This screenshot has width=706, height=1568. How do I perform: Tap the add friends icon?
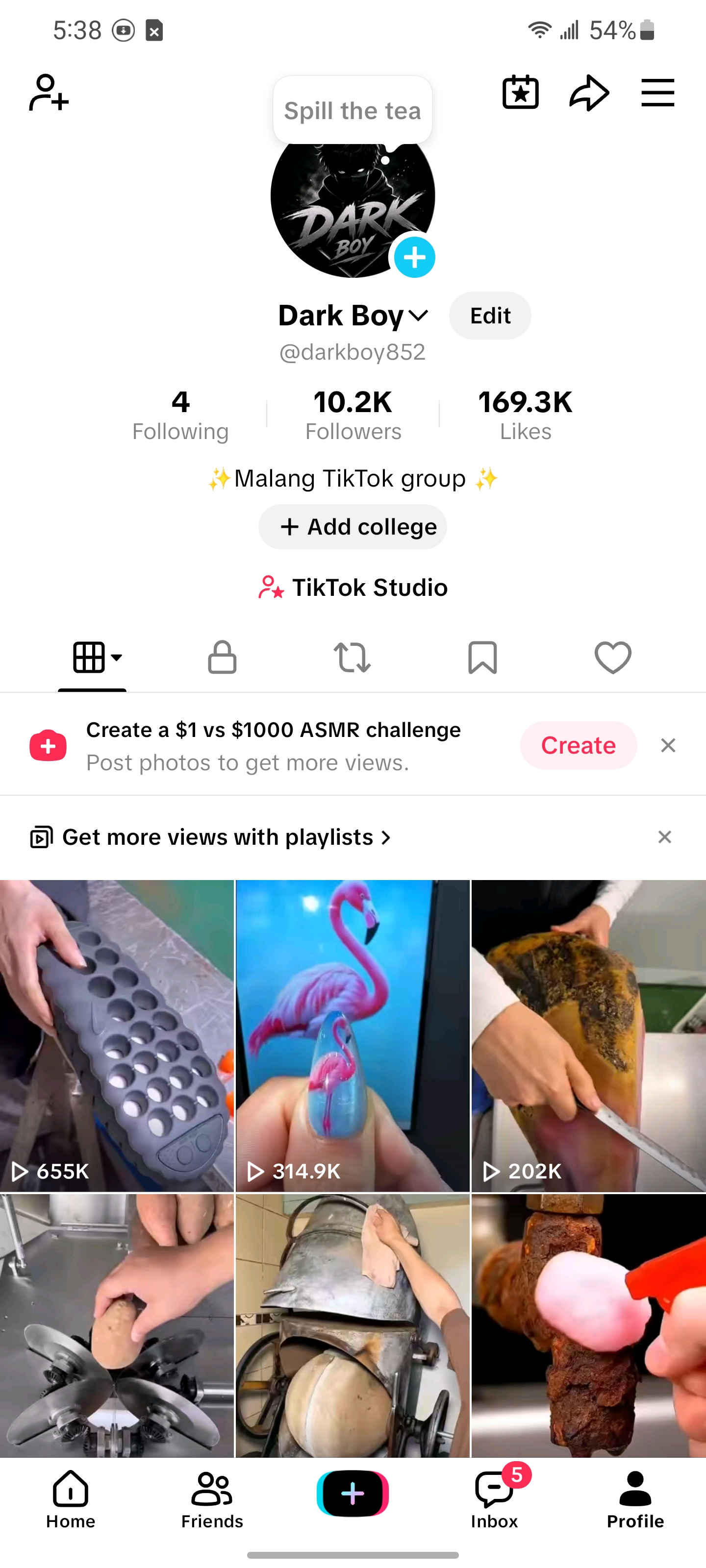(49, 93)
